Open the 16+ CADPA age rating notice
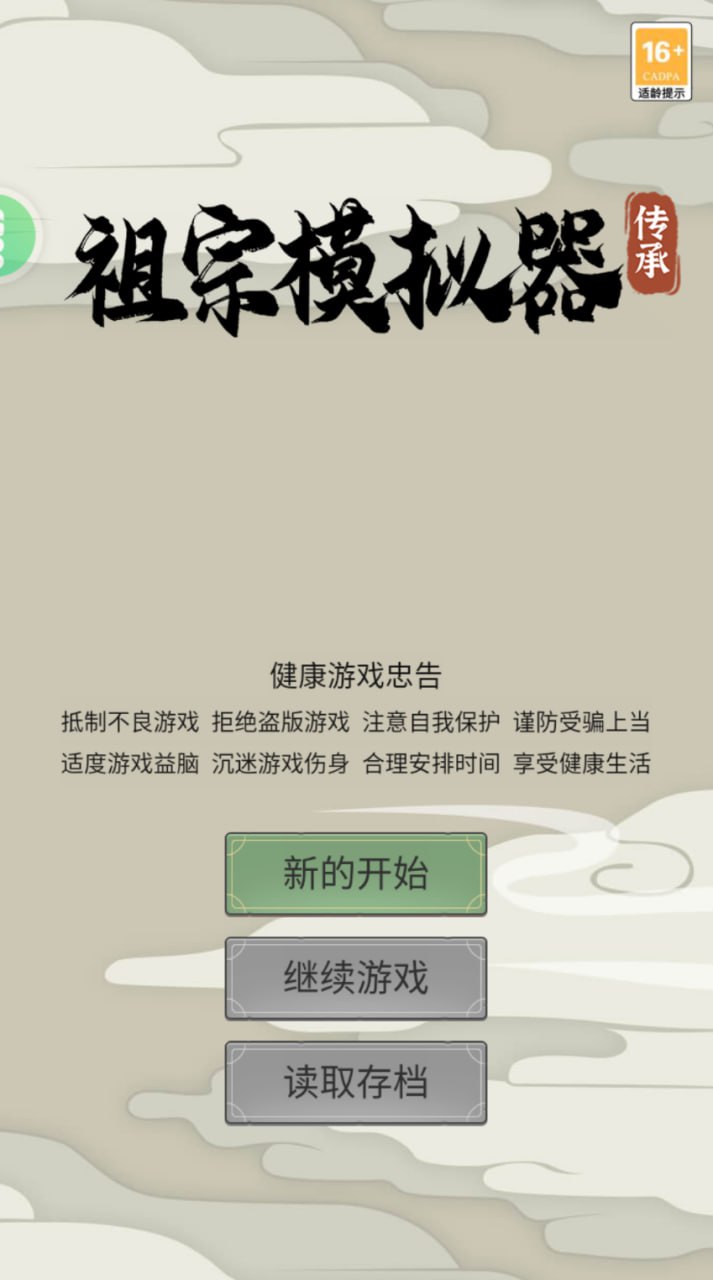 point(661,62)
